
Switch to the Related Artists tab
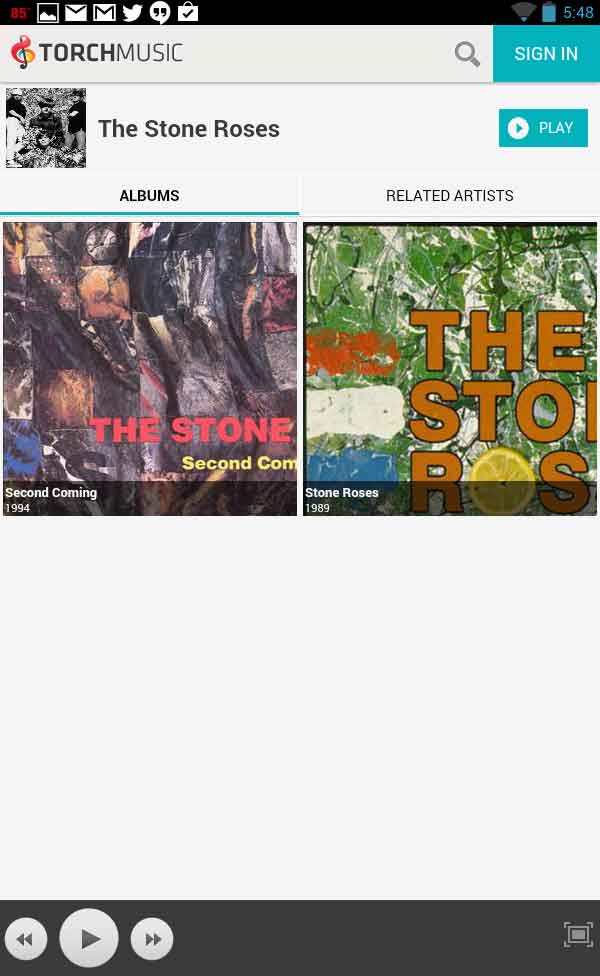pyautogui.click(x=449, y=195)
